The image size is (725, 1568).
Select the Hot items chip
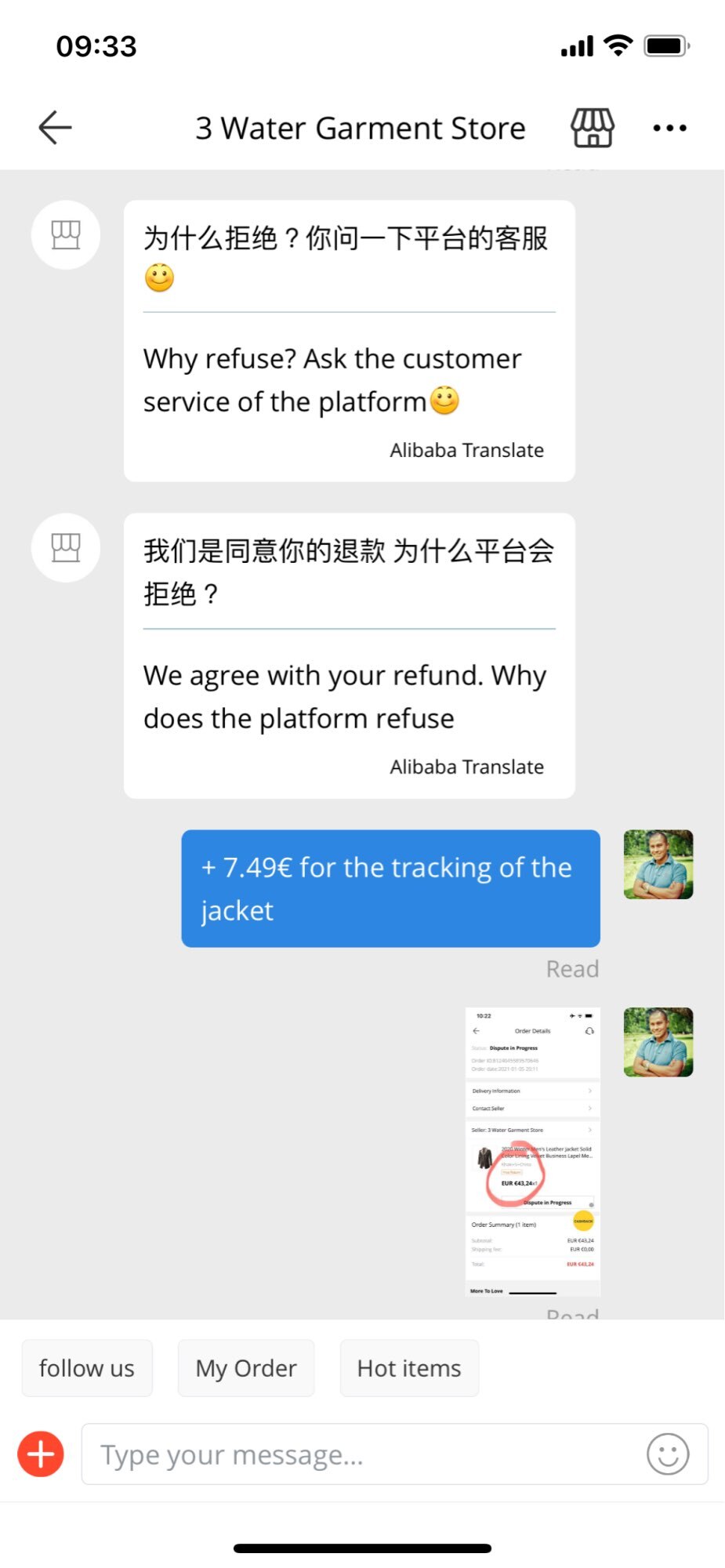pyautogui.click(x=409, y=1368)
